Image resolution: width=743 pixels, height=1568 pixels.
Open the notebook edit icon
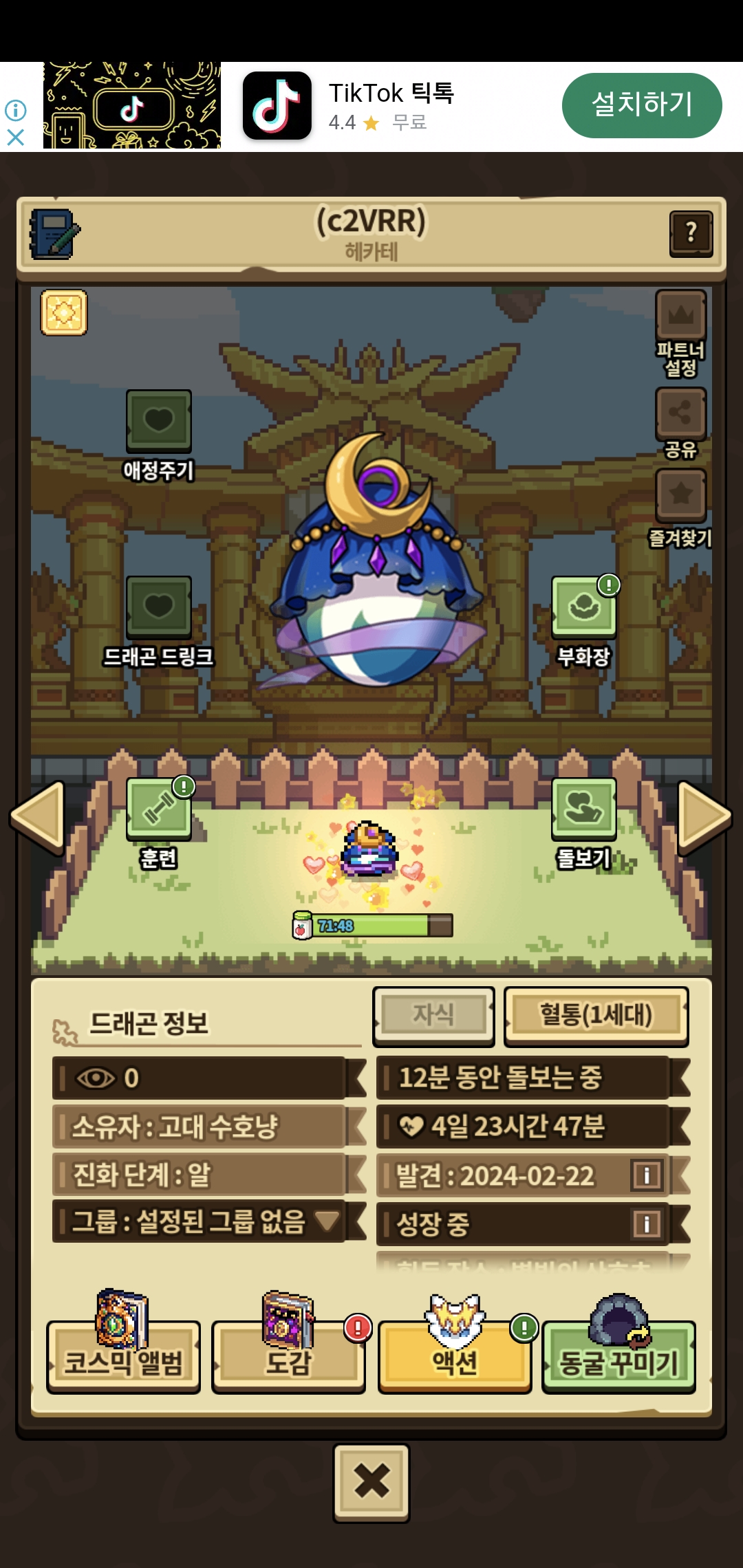click(54, 235)
